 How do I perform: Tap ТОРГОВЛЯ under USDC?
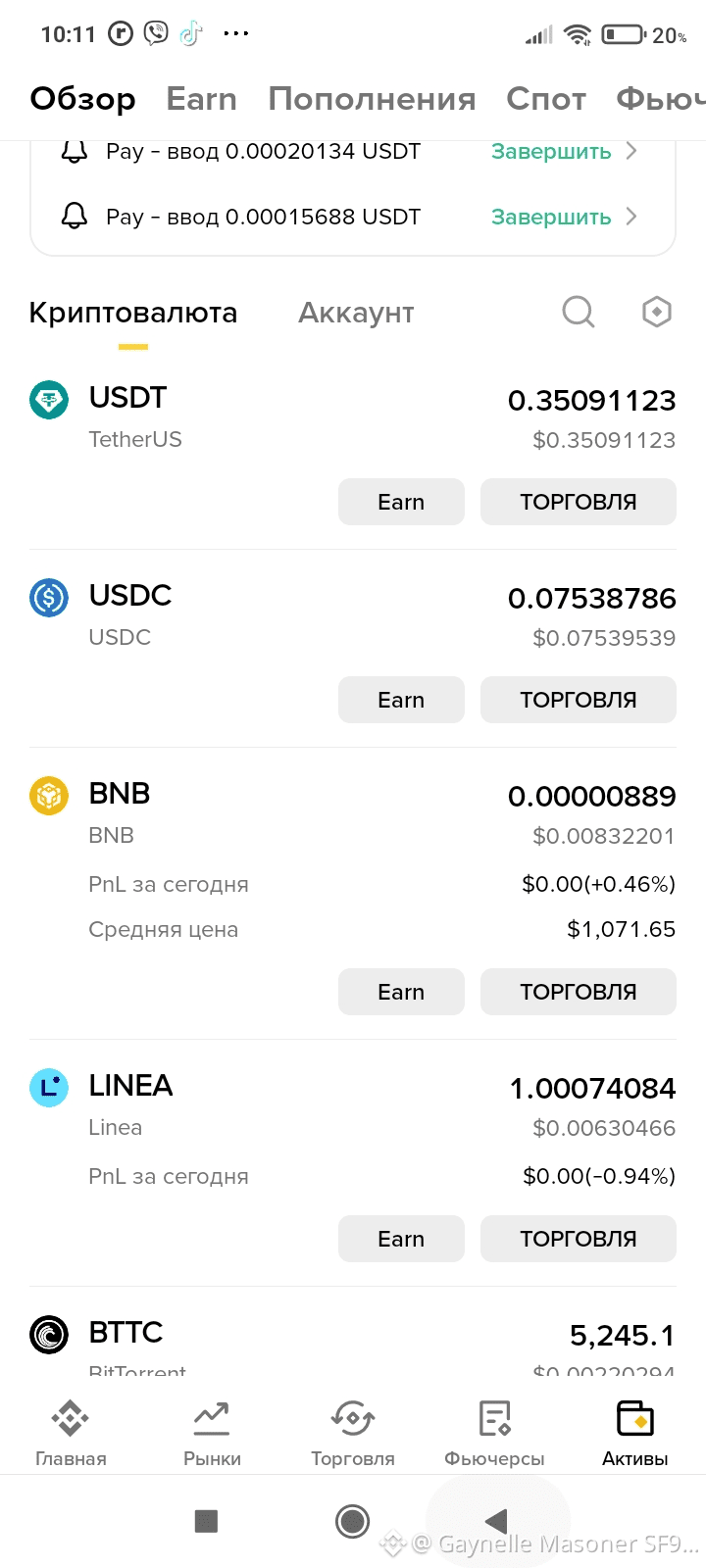(x=578, y=700)
